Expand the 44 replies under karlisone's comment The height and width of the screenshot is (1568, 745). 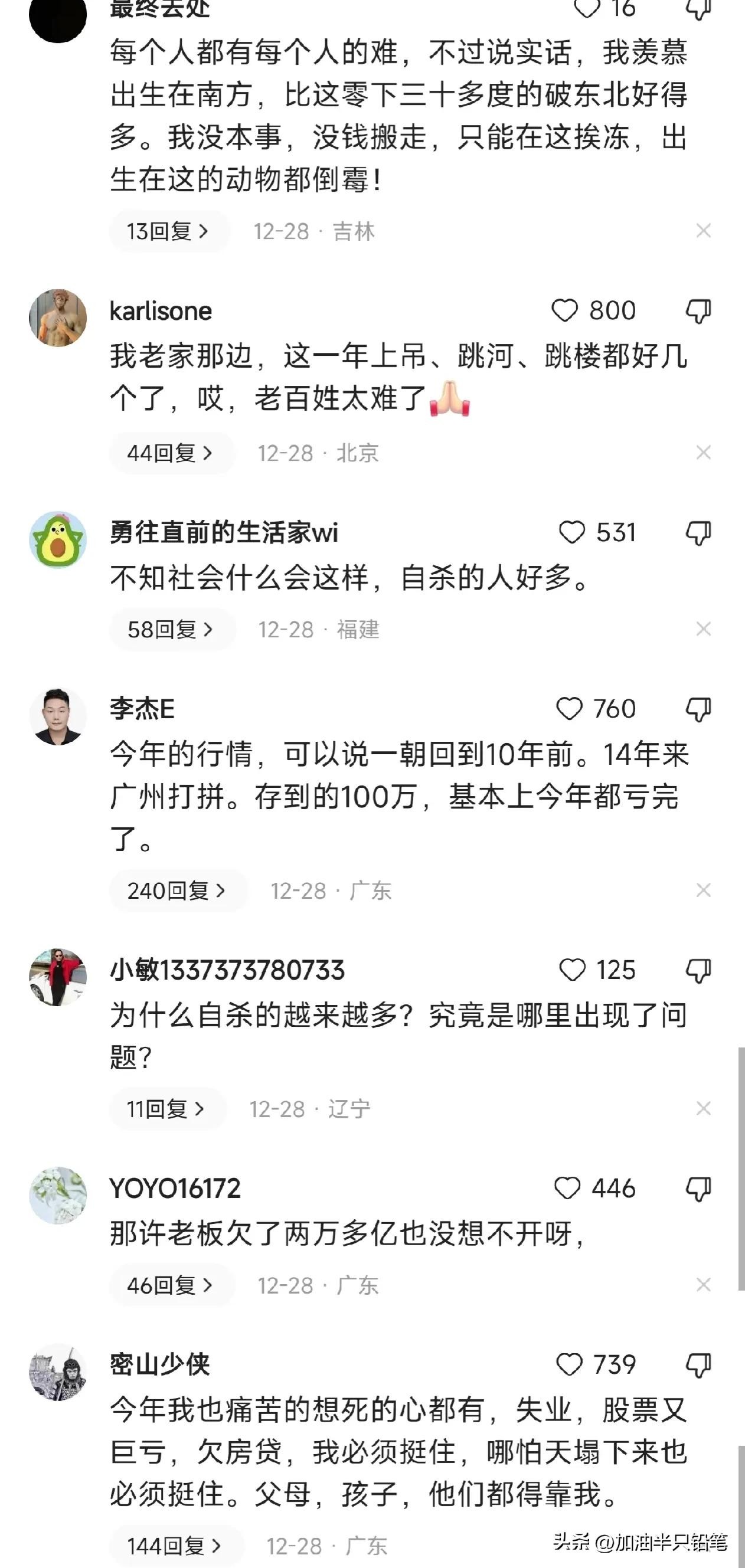[x=171, y=453]
